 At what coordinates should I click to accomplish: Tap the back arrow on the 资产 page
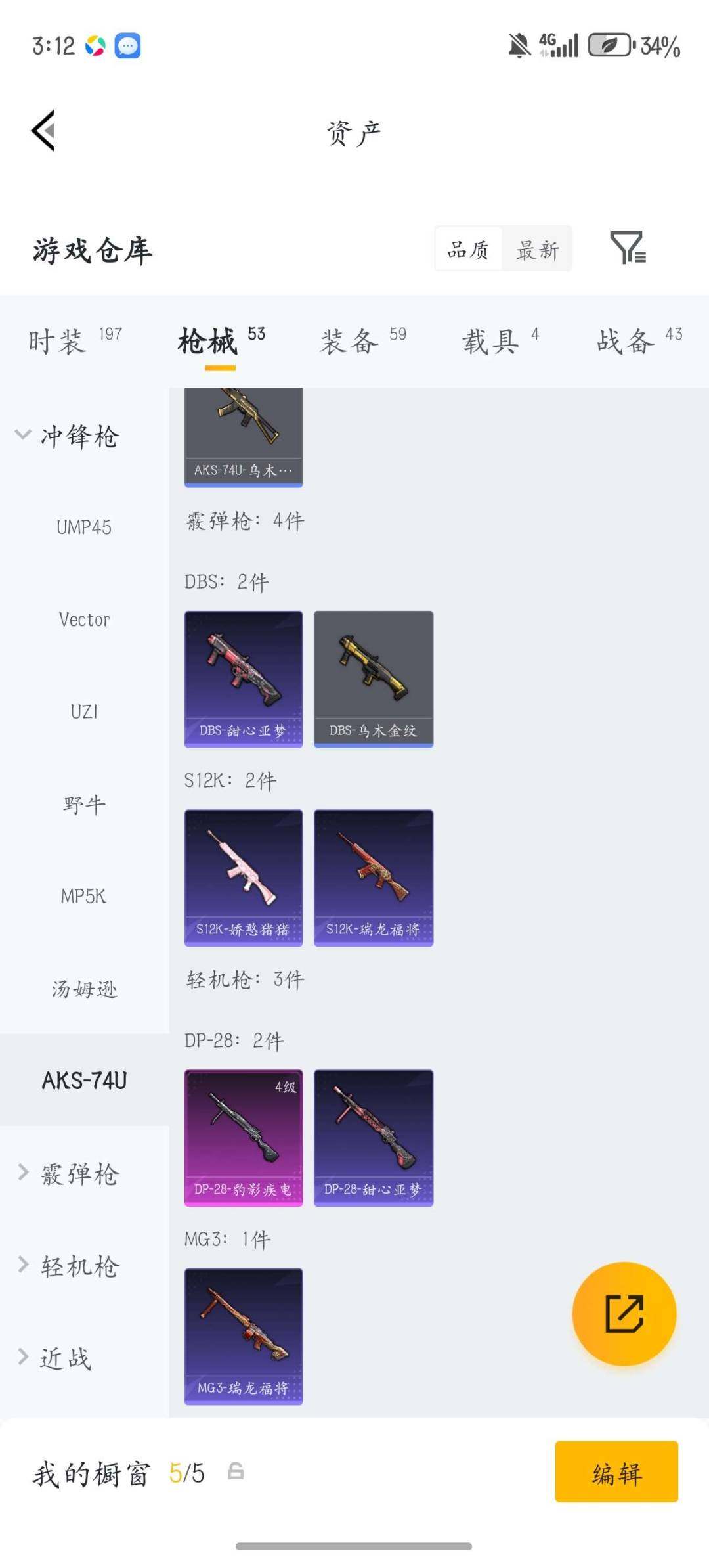(x=44, y=130)
